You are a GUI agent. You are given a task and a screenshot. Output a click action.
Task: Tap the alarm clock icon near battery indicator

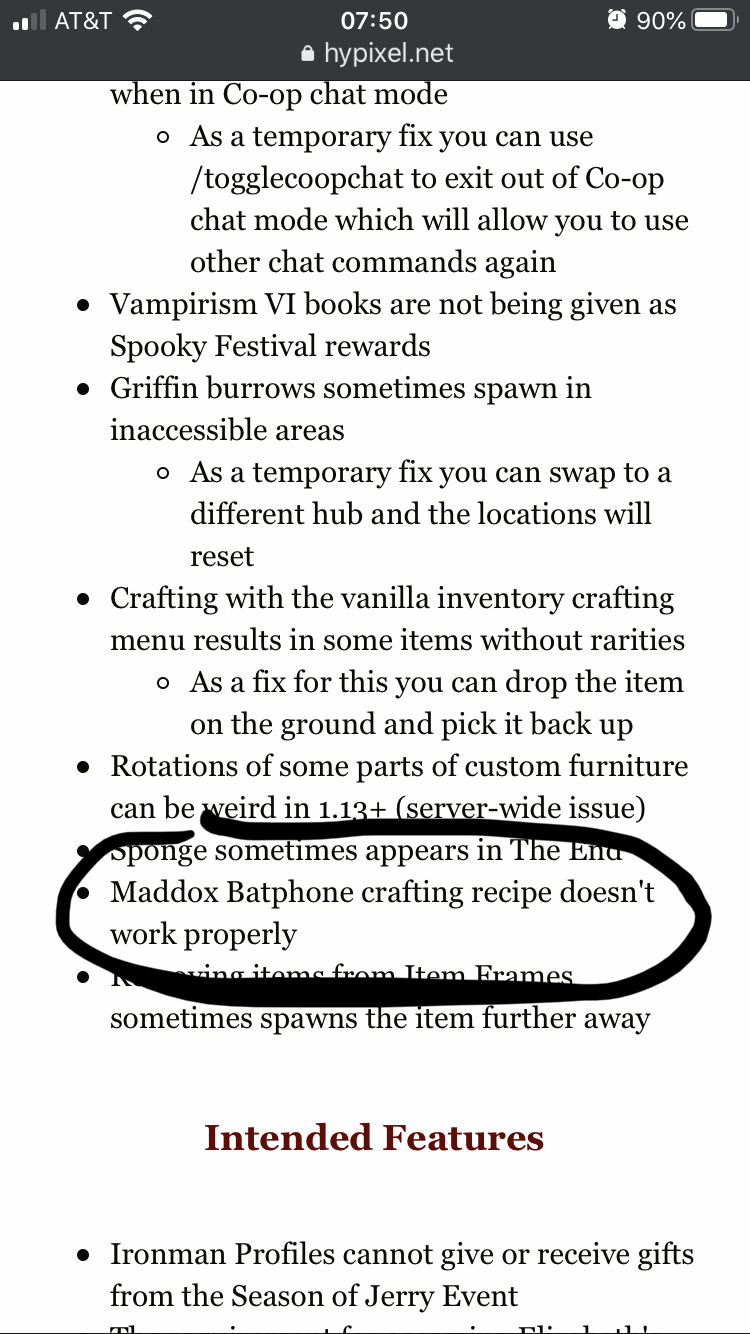pyautogui.click(x=616, y=18)
